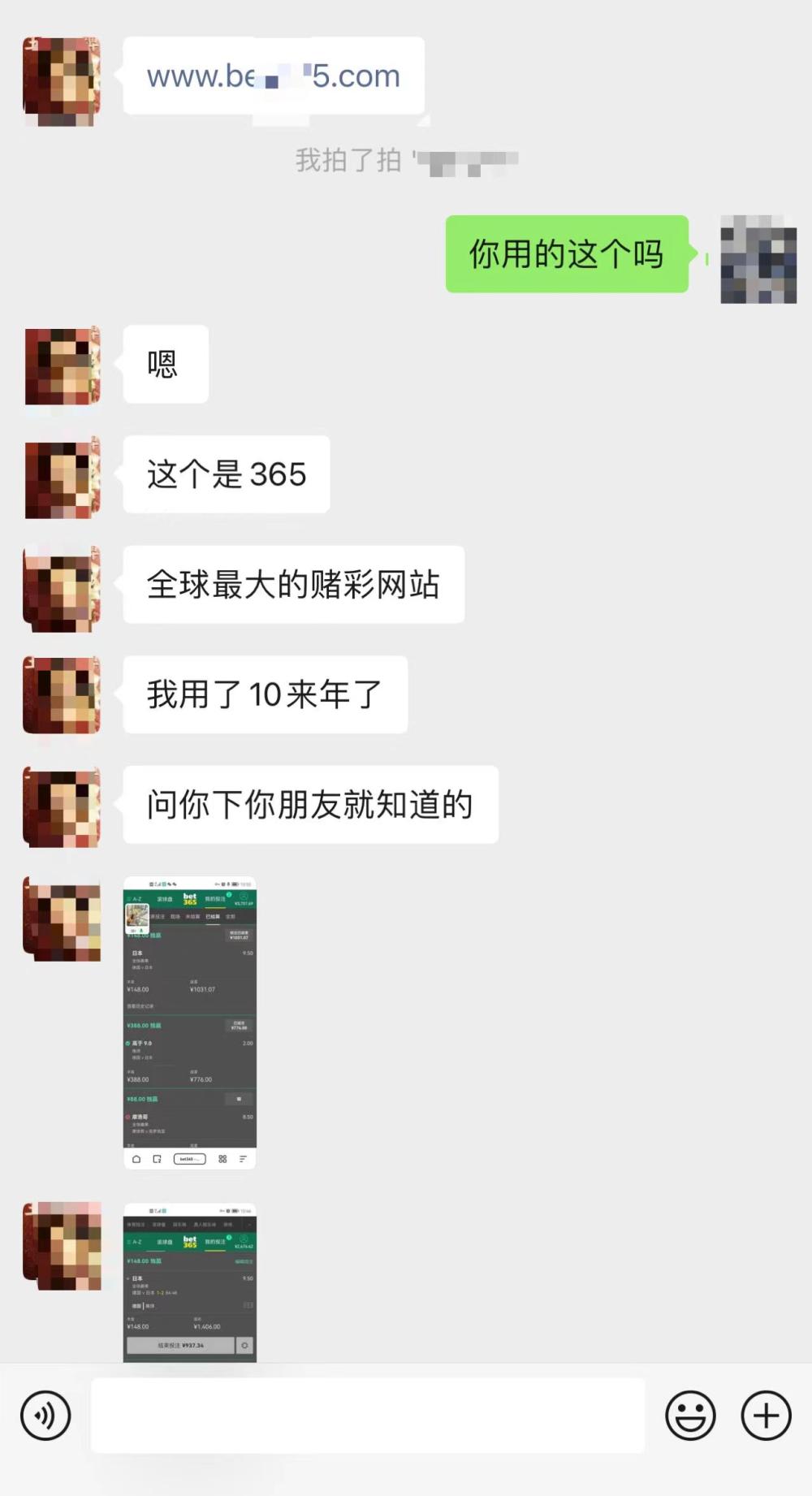Collapse the 日本 bet entry arrow

127,1278
